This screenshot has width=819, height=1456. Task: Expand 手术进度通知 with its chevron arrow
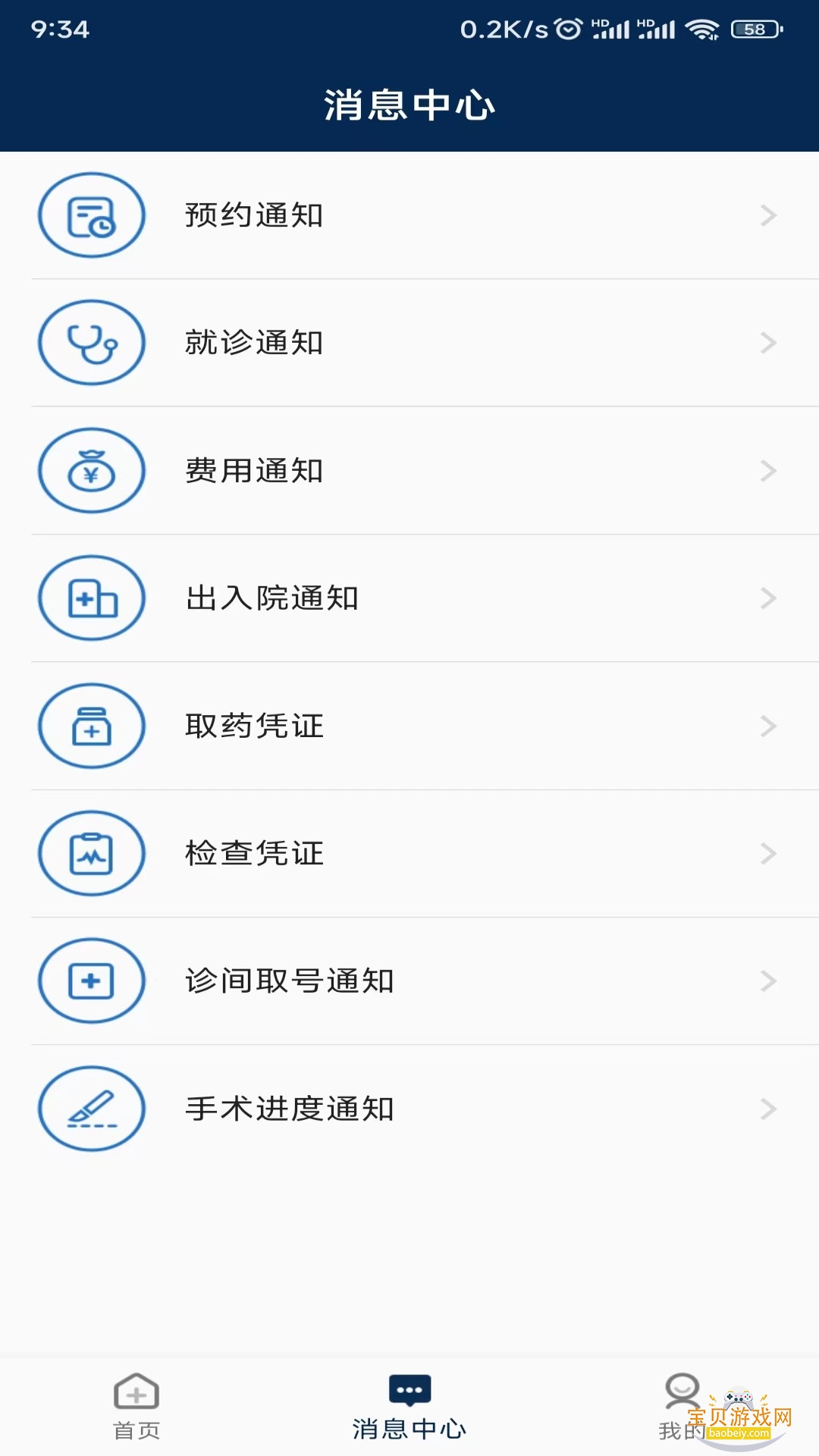pyautogui.click(x=768, y=1109)
